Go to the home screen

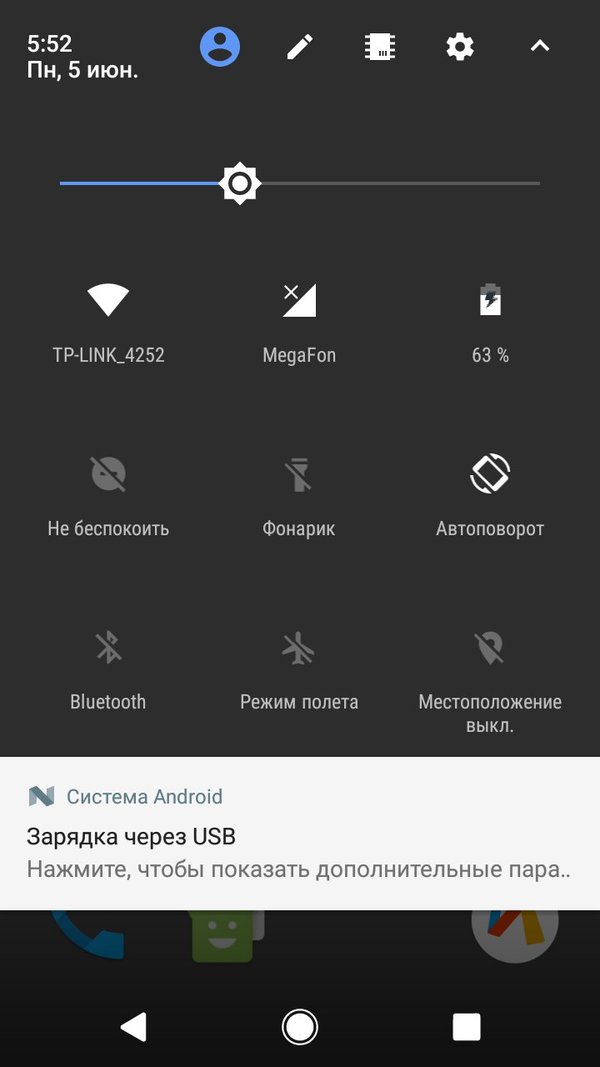coord(300,1026)
